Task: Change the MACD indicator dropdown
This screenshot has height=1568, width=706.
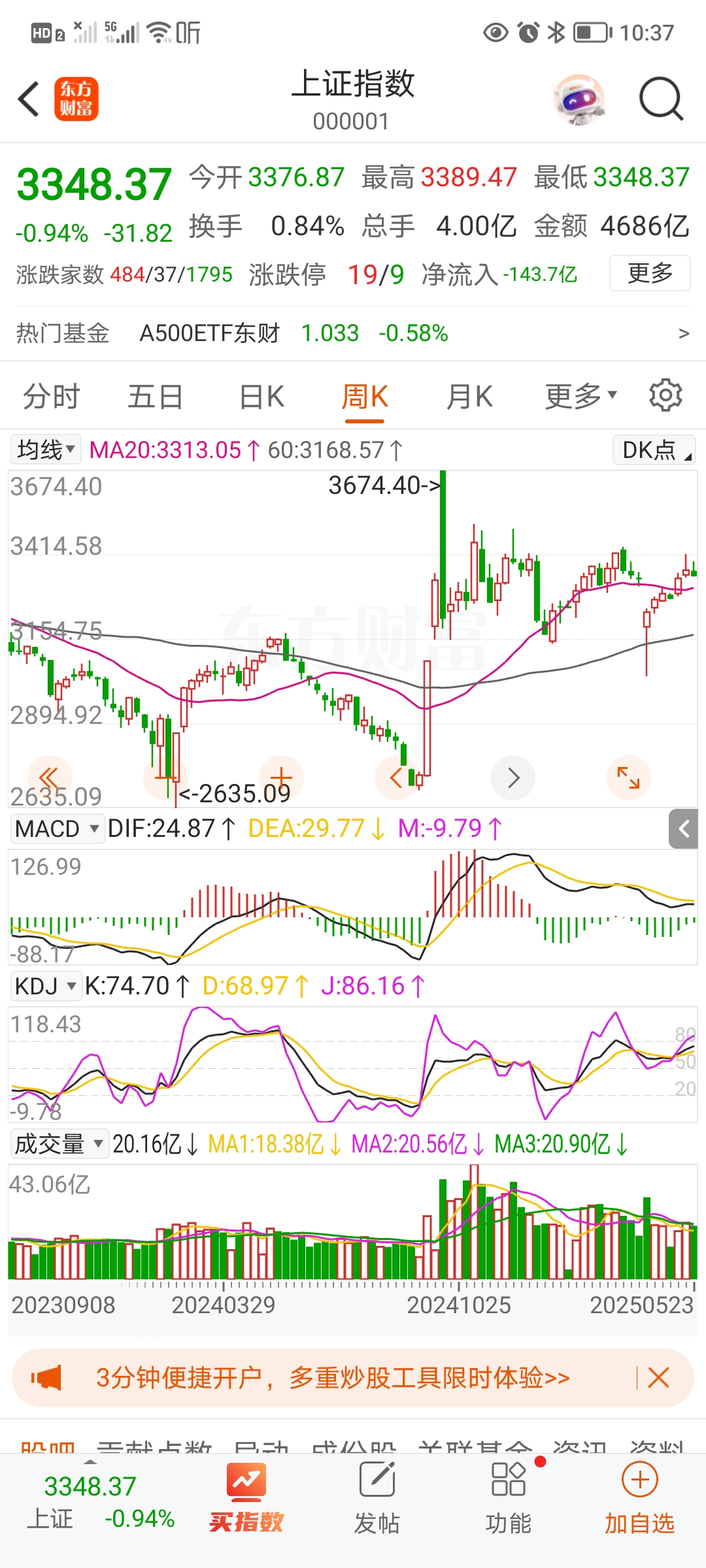Action: click(x=57, y=828)
